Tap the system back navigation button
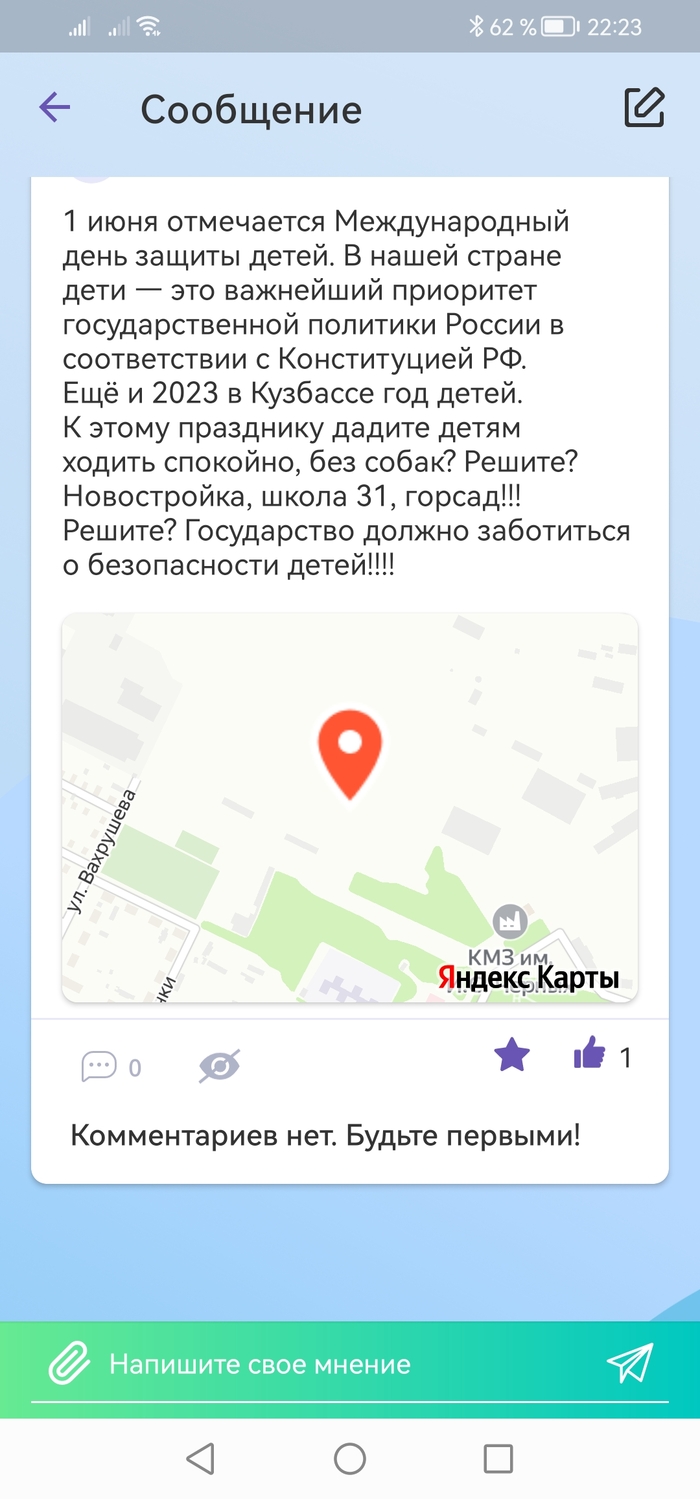 click(x=201, y=1459)
